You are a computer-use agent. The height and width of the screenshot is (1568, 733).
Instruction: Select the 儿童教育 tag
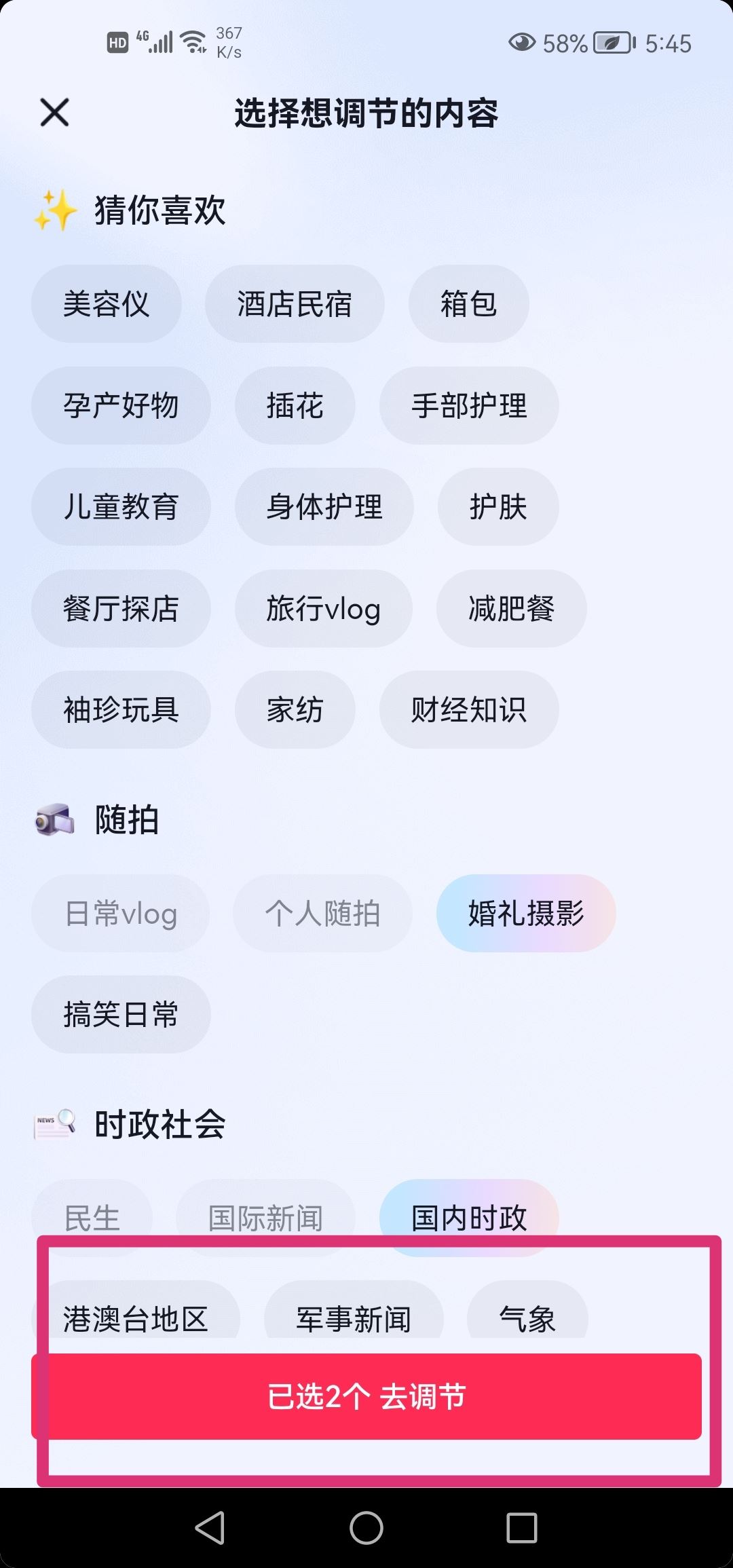click(121, 507)
